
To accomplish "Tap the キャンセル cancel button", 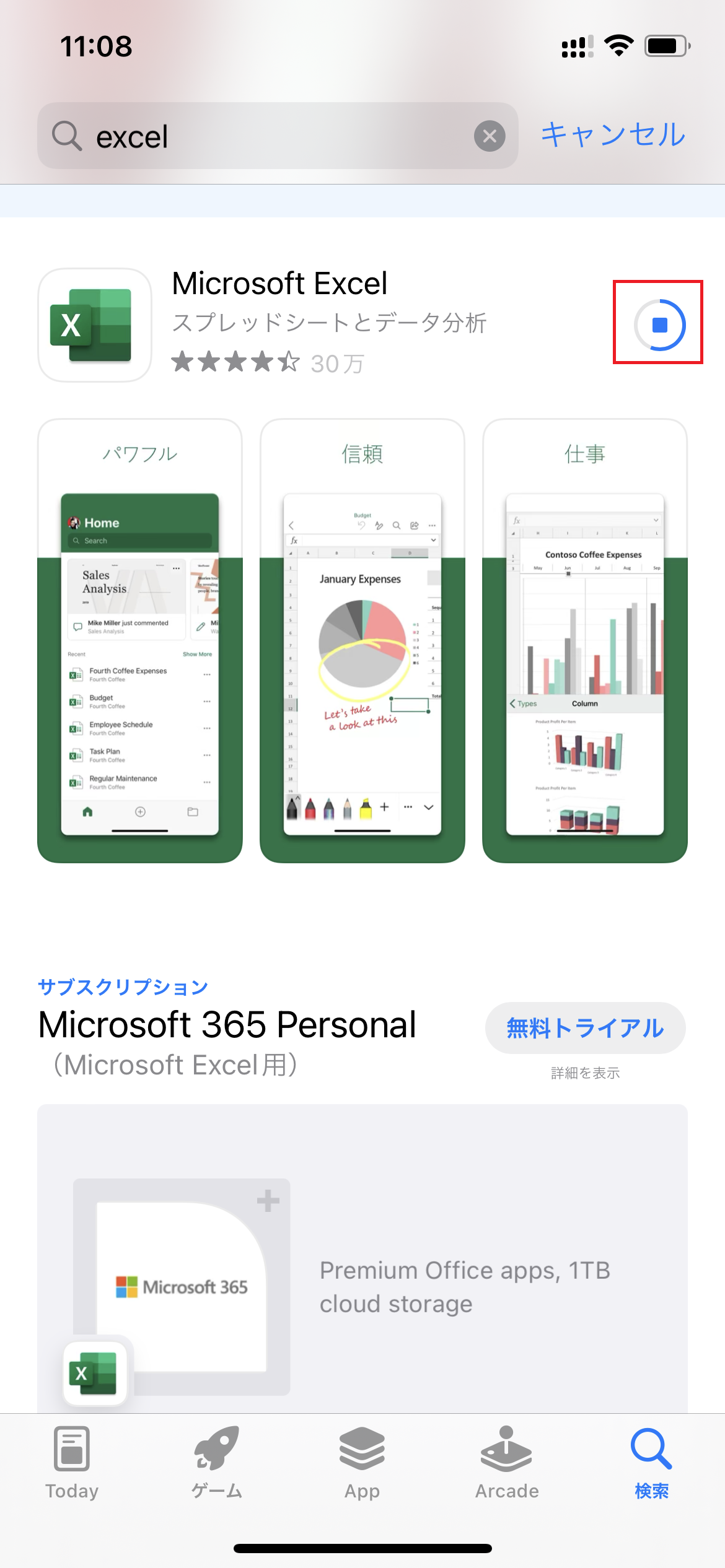I will [613, 134].
